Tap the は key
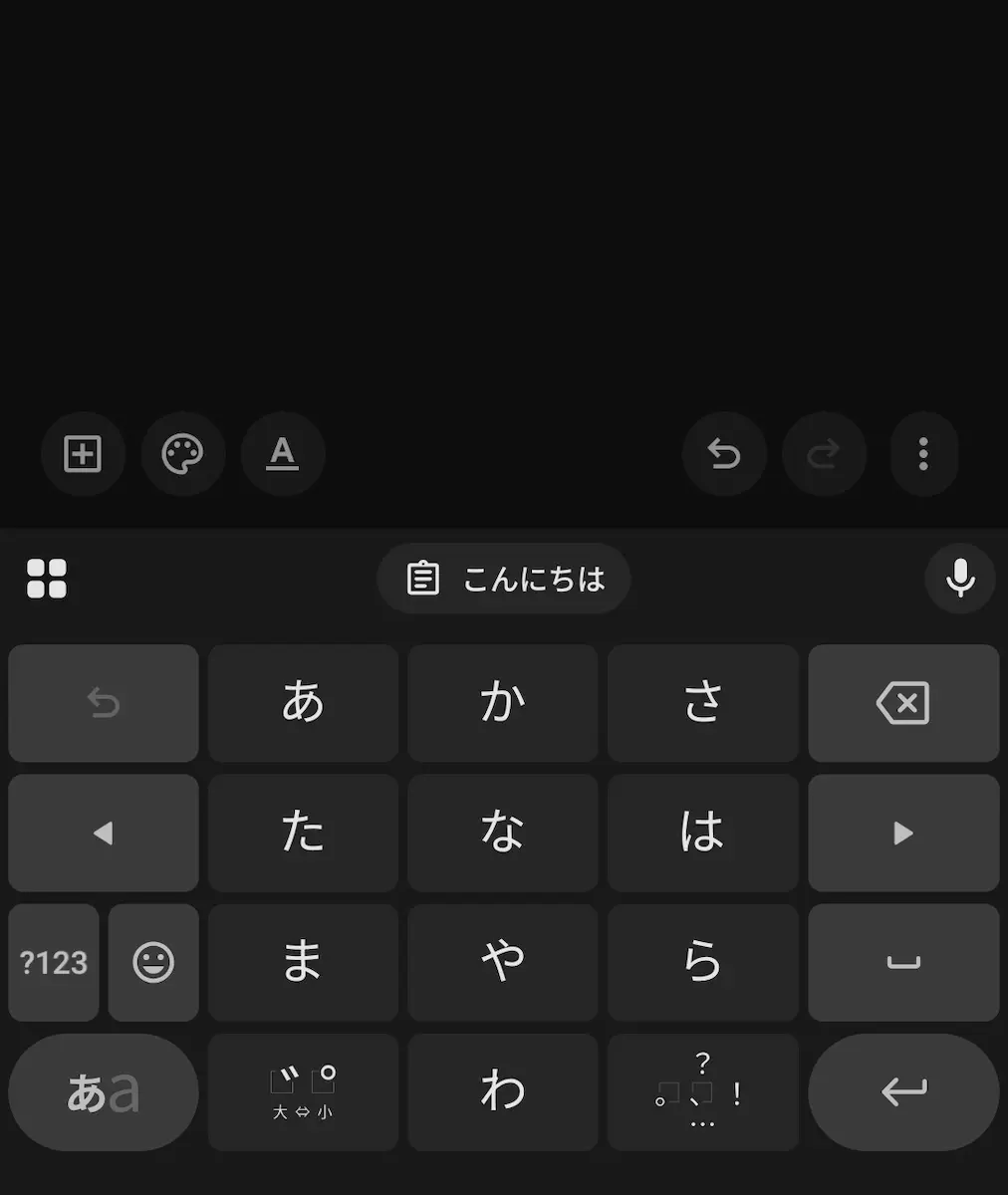The width and height of the screenshot is (1008, 1195). 703,833
